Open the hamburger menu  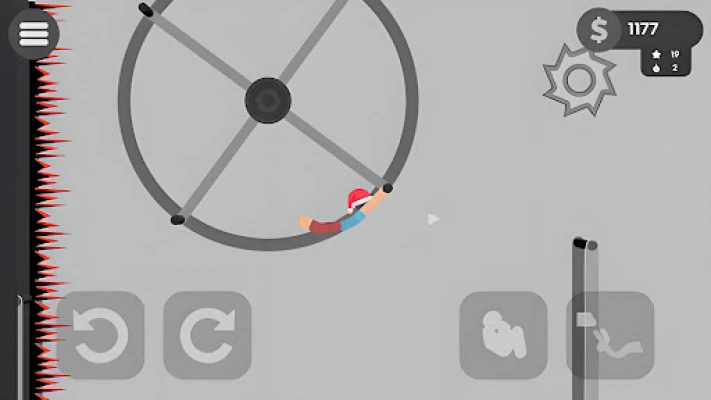[33, 34]
